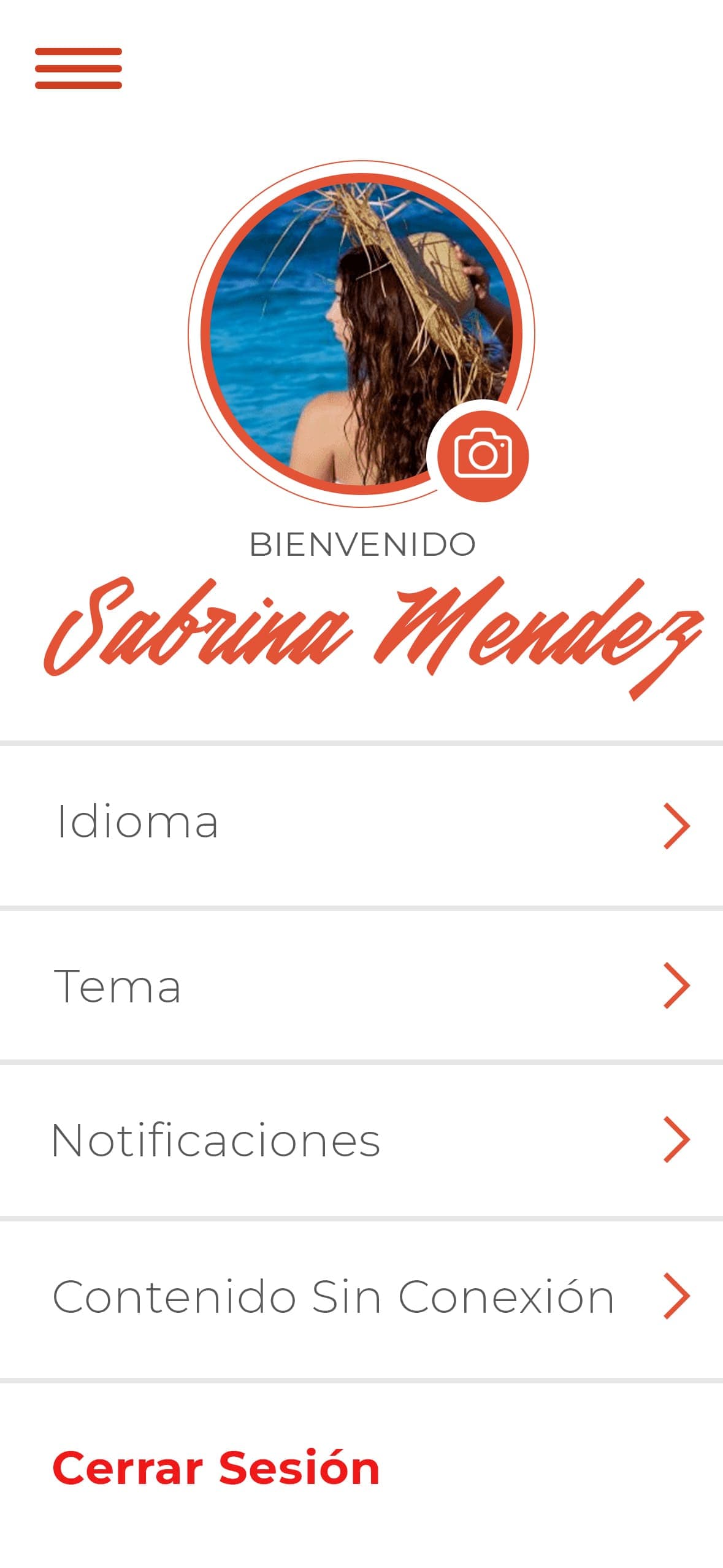Open navigation via the three-line icon
The height and width of the screenshot is (1568, 723).
[x=80, y=69]
